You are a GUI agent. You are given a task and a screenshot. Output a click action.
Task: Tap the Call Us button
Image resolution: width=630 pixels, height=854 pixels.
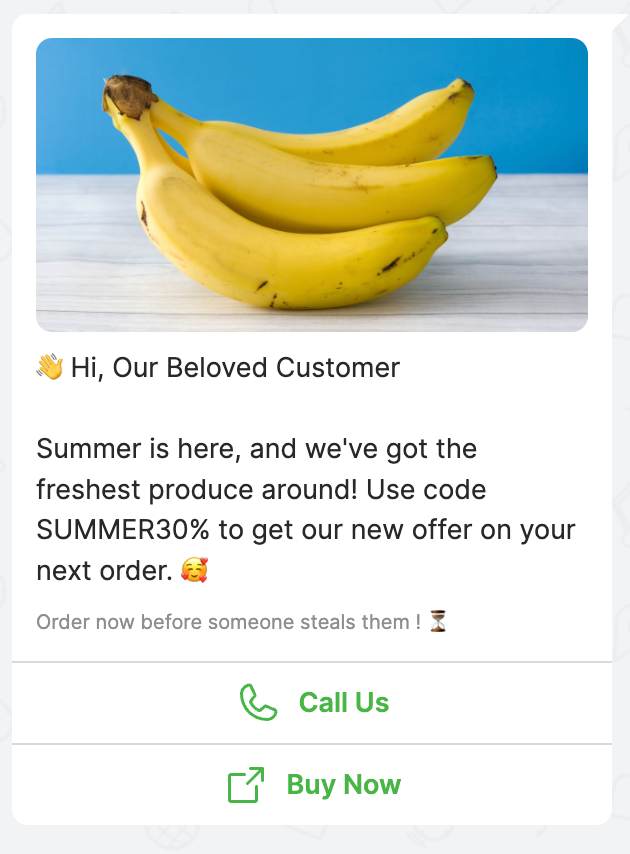(x=313, y=703)
